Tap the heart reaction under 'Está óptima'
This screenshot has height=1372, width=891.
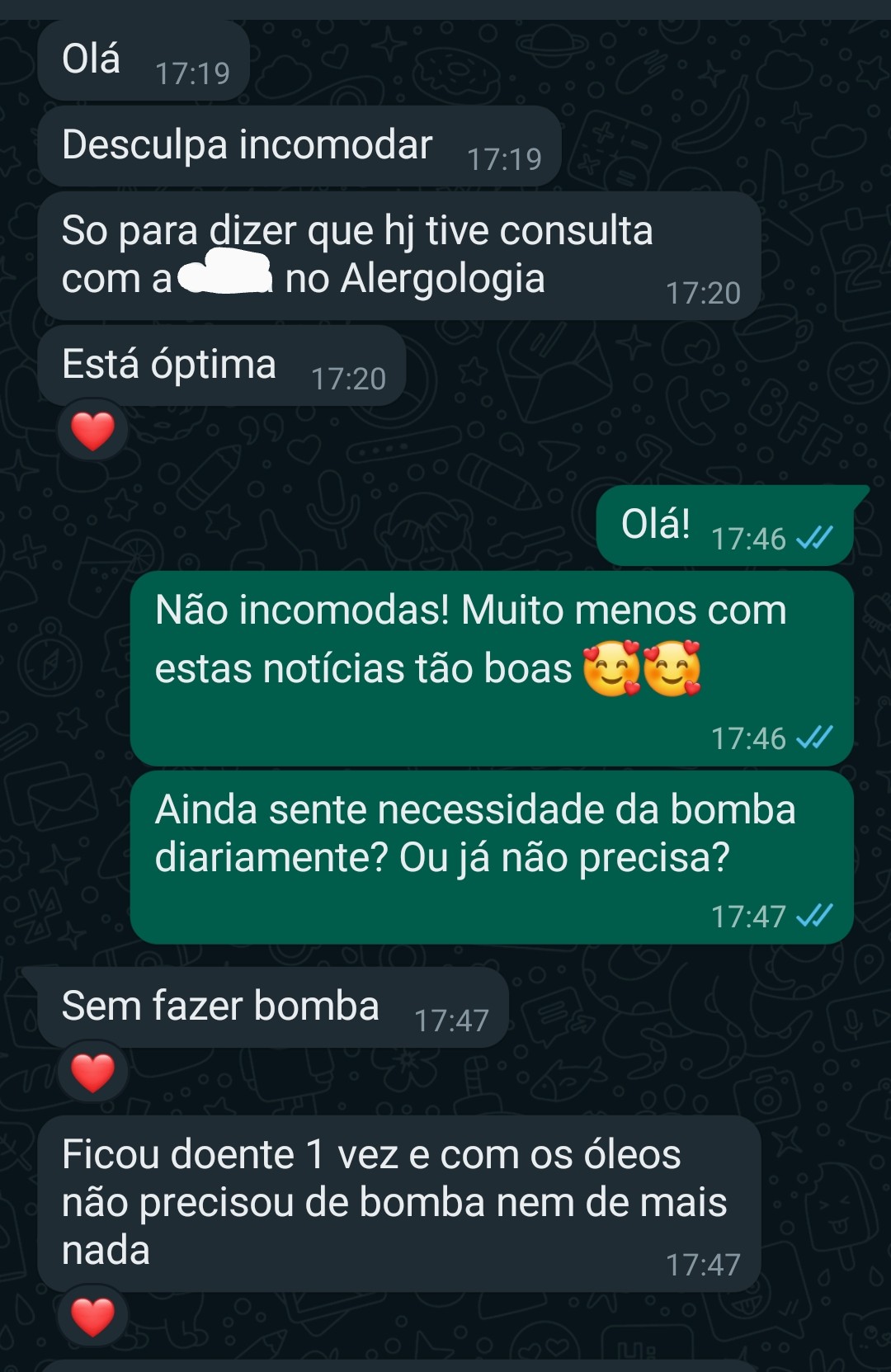[x=92, y=429]
